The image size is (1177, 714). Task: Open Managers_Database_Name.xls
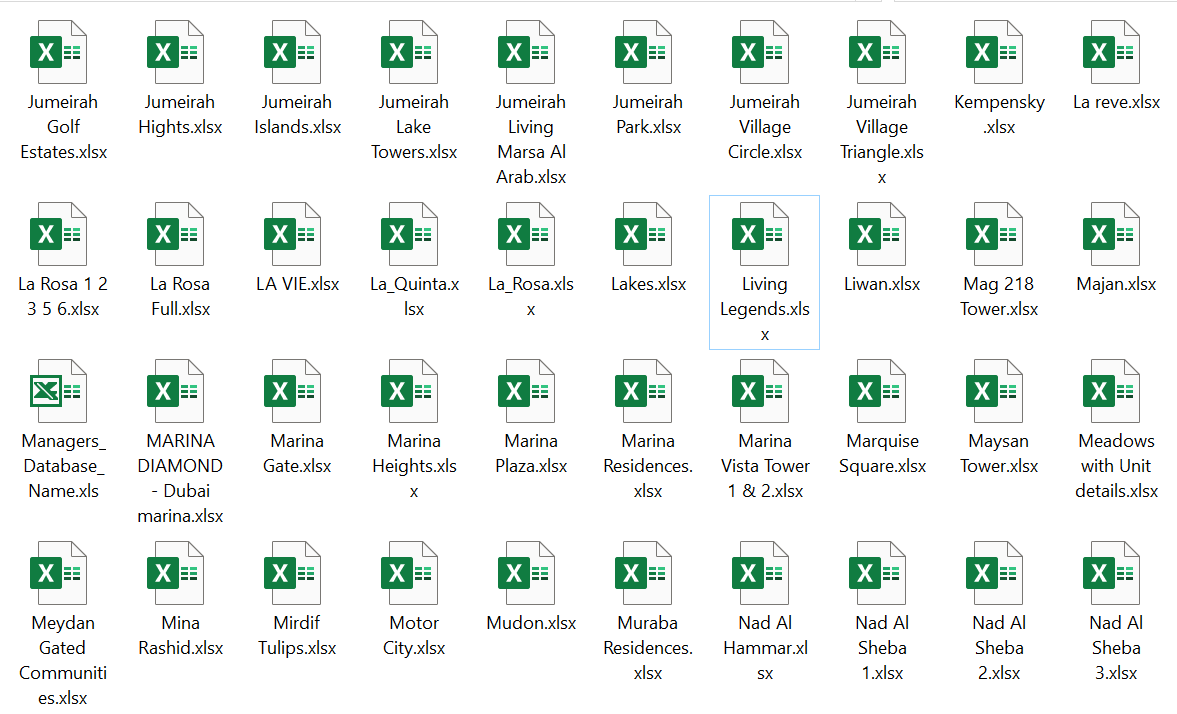click(x=63, y=391)
